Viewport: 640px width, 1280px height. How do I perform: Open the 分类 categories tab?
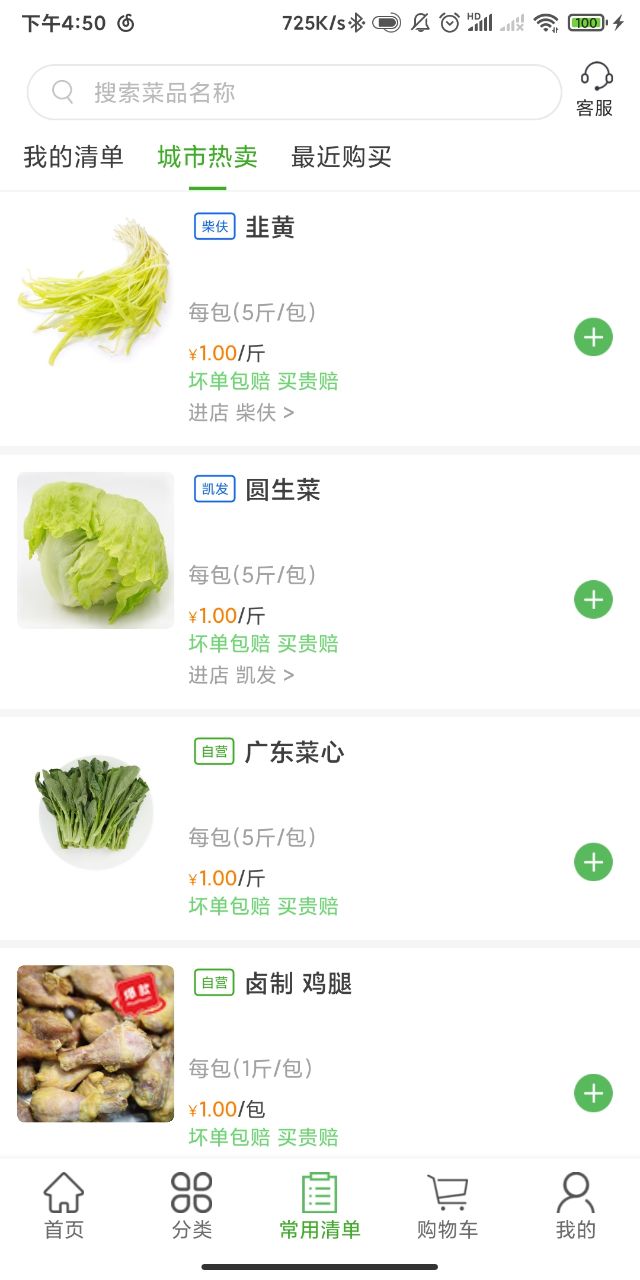pos(191,1207)
